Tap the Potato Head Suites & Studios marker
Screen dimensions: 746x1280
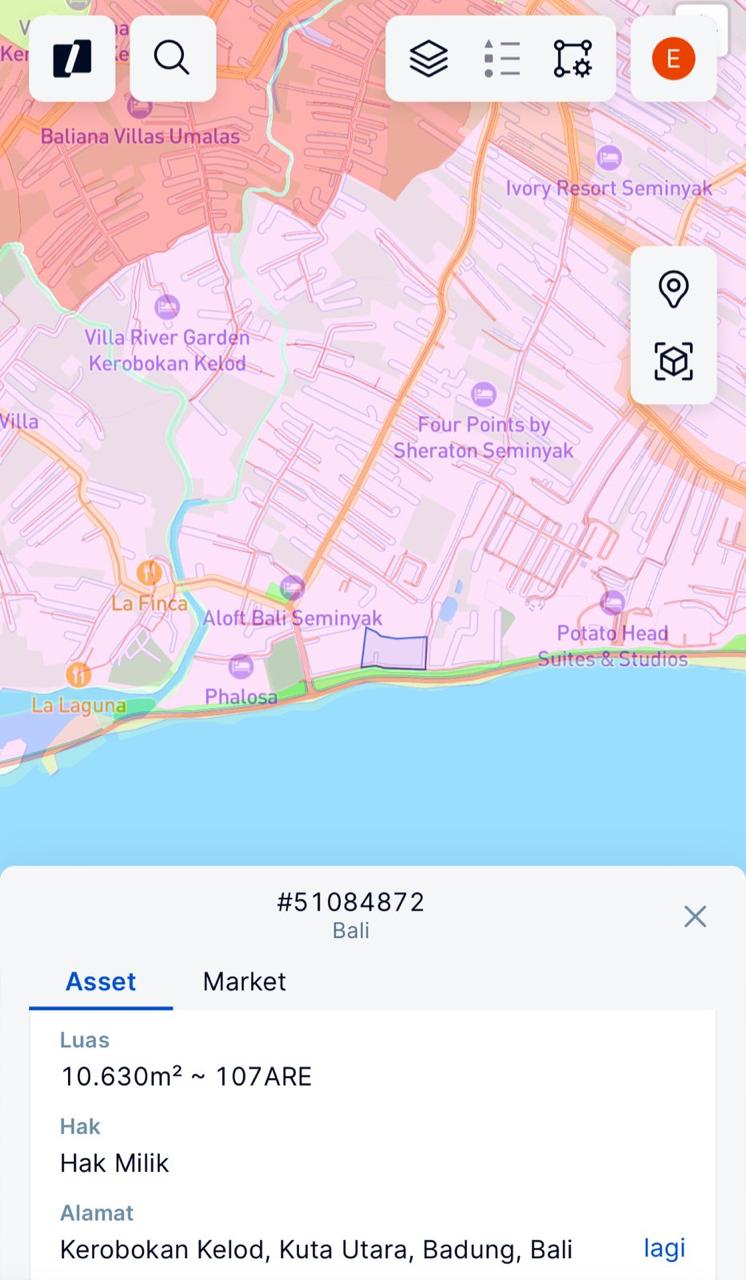612,602
